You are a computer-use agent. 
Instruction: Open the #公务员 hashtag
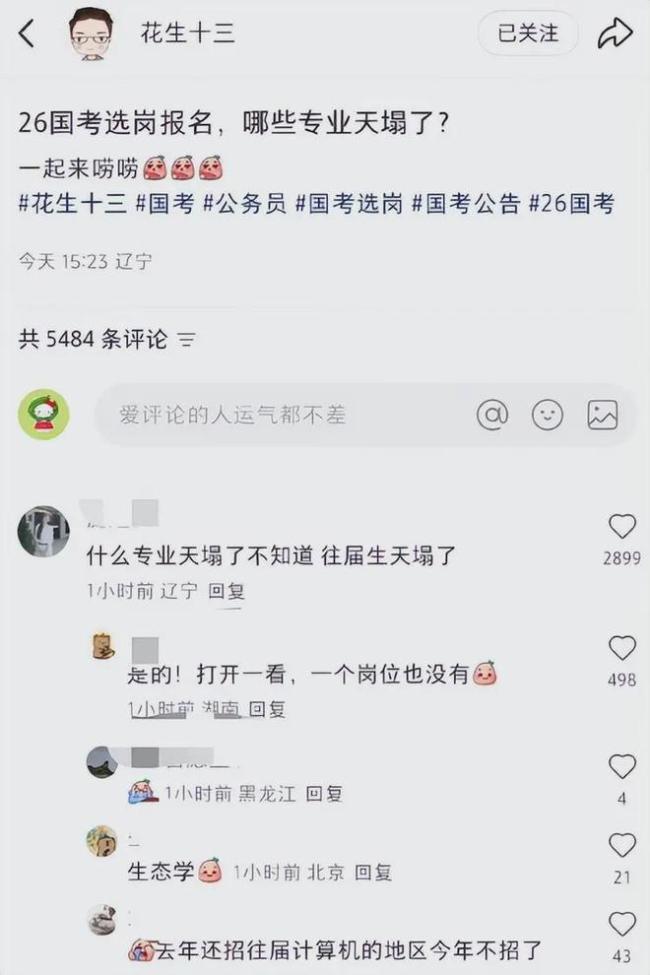coord(244,204)
